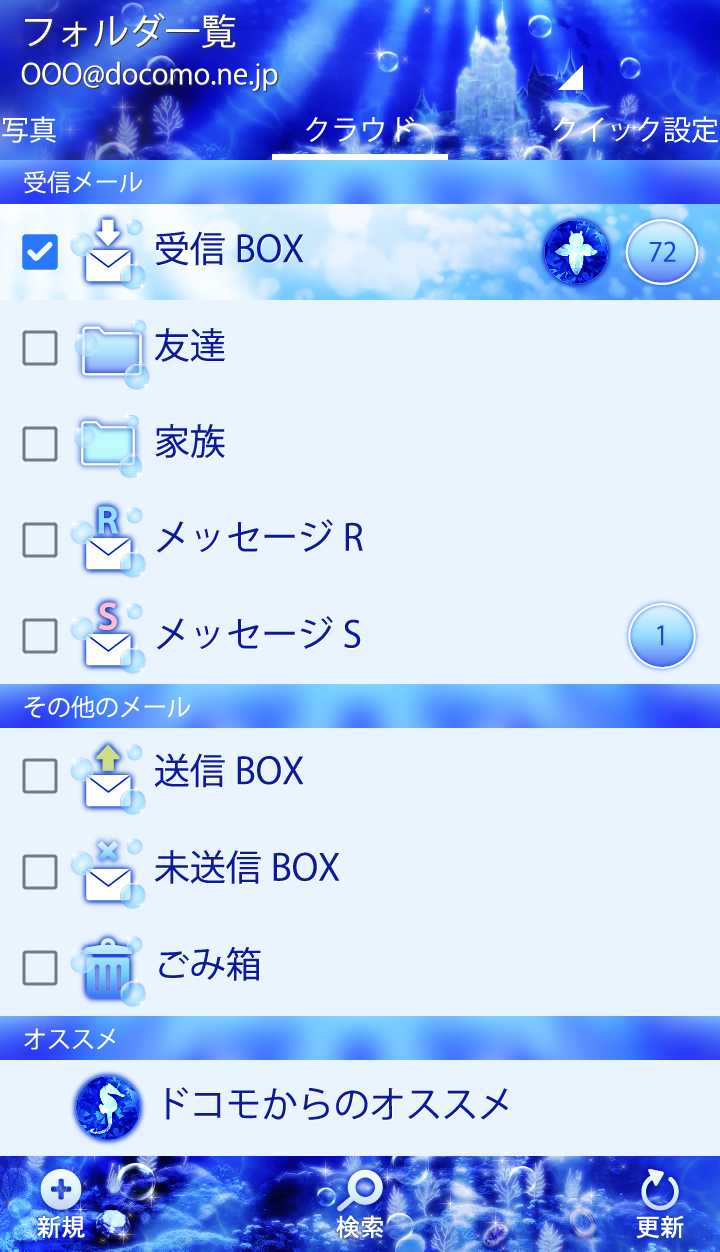Screen dimensions: 720x1252
Task: Open the 友達 folder
Action: (x=190, y=347)
